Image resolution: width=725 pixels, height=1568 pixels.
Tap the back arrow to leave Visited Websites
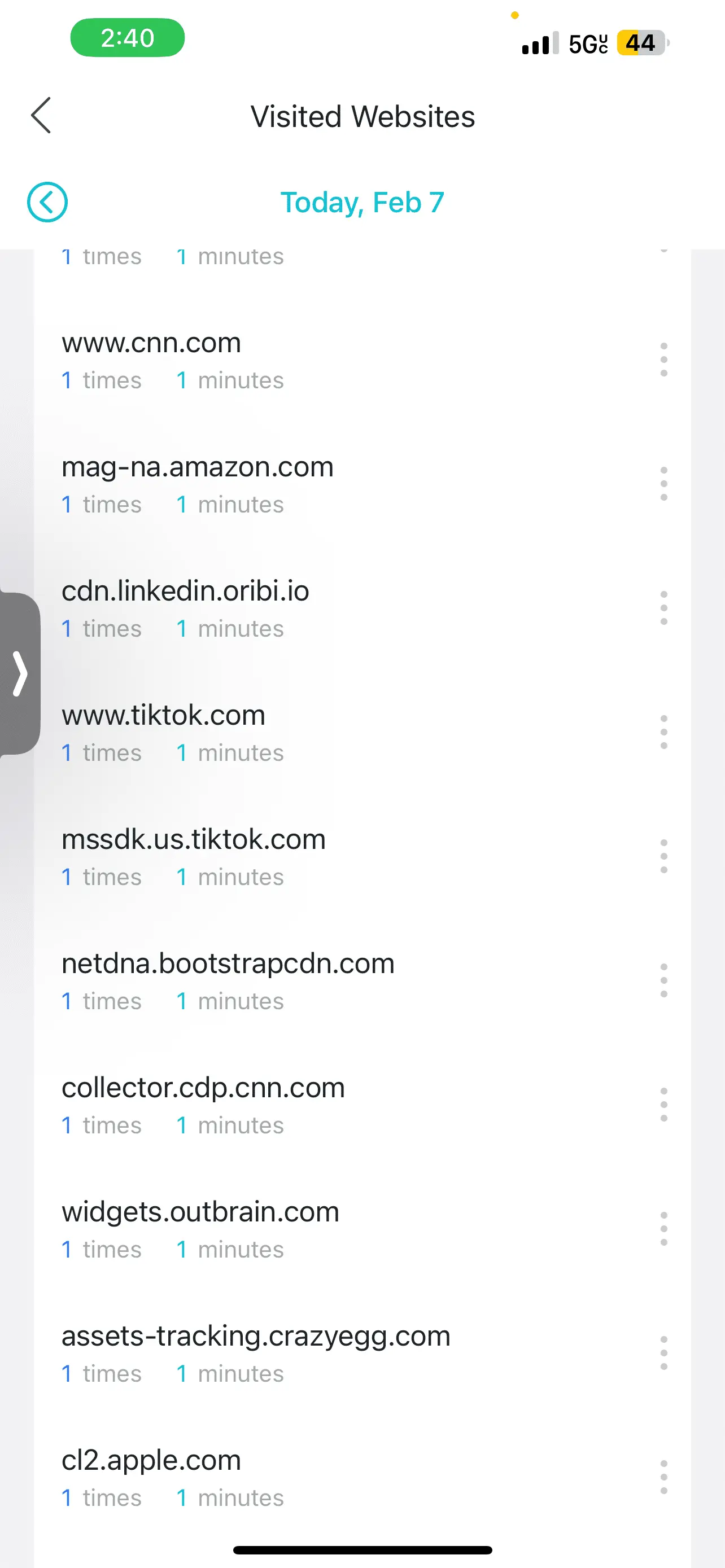click(x=40, y=116)
